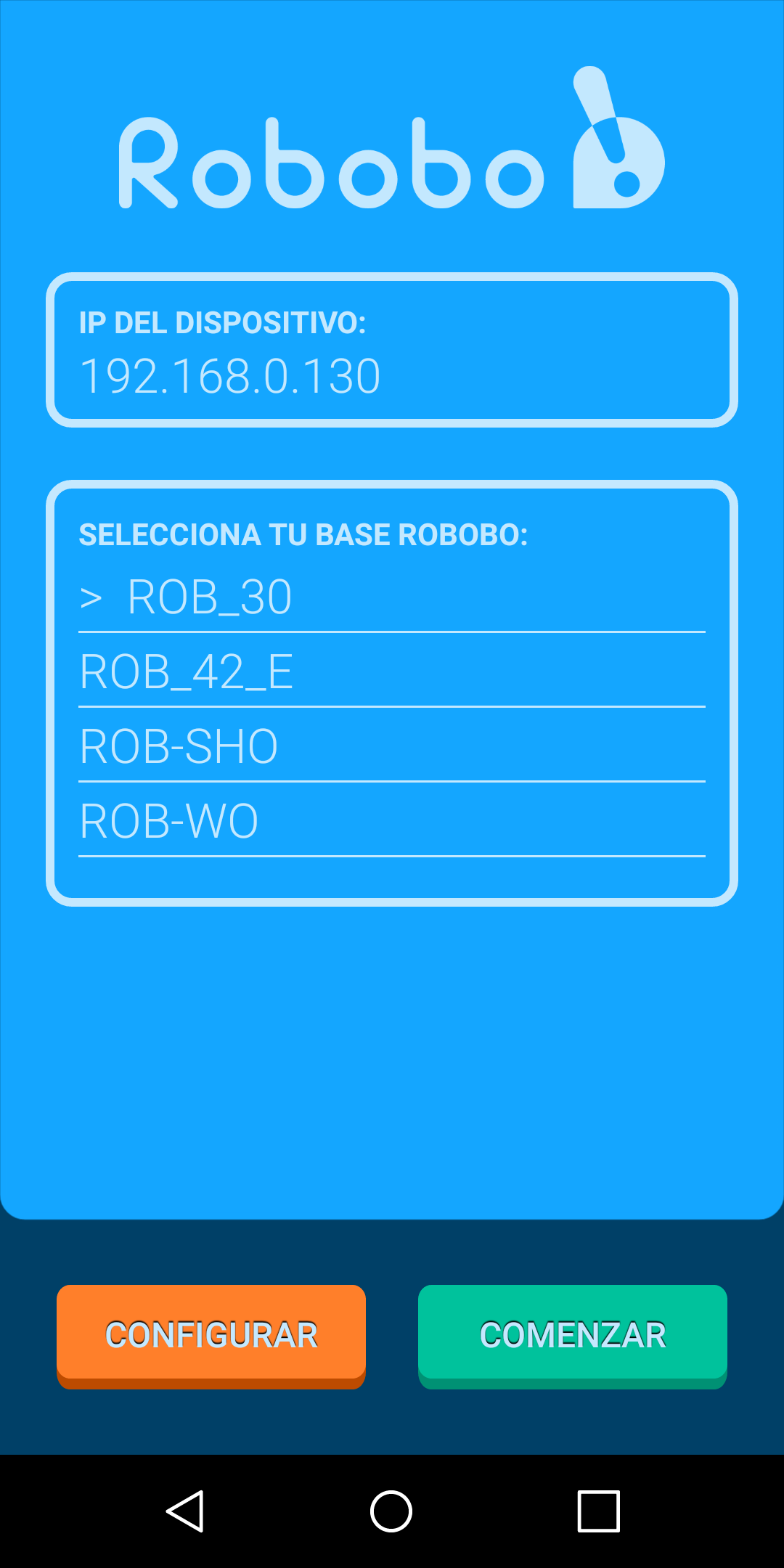Click the IP address 192.168.0.130 field
Screen dimensions: 784x1568
[x=231, y=374]
